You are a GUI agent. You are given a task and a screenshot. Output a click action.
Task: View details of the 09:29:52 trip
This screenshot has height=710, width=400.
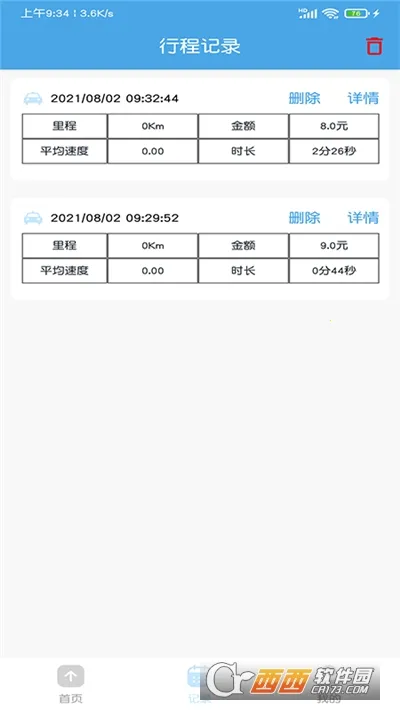pos(363,218)
